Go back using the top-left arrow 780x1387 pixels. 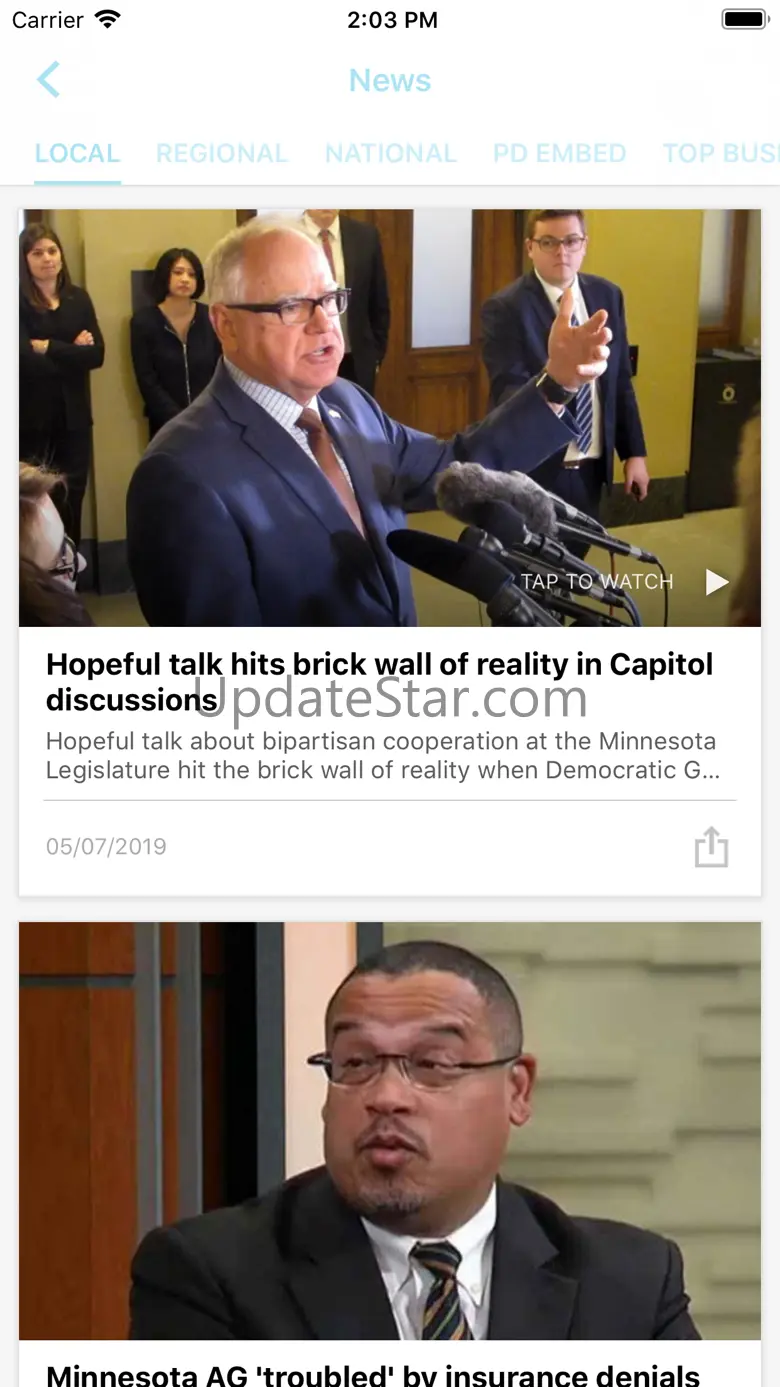pyautogui.click(x=48, y=80)
